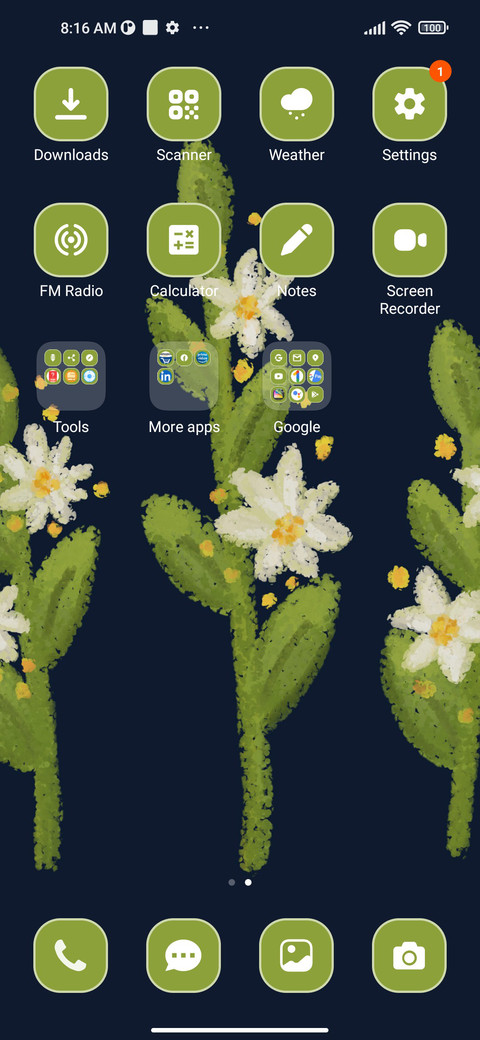Start the Screen Recorder app
Image resolution: width=480 pixels, height=1040 pixels.
click(x=409, y=240)
